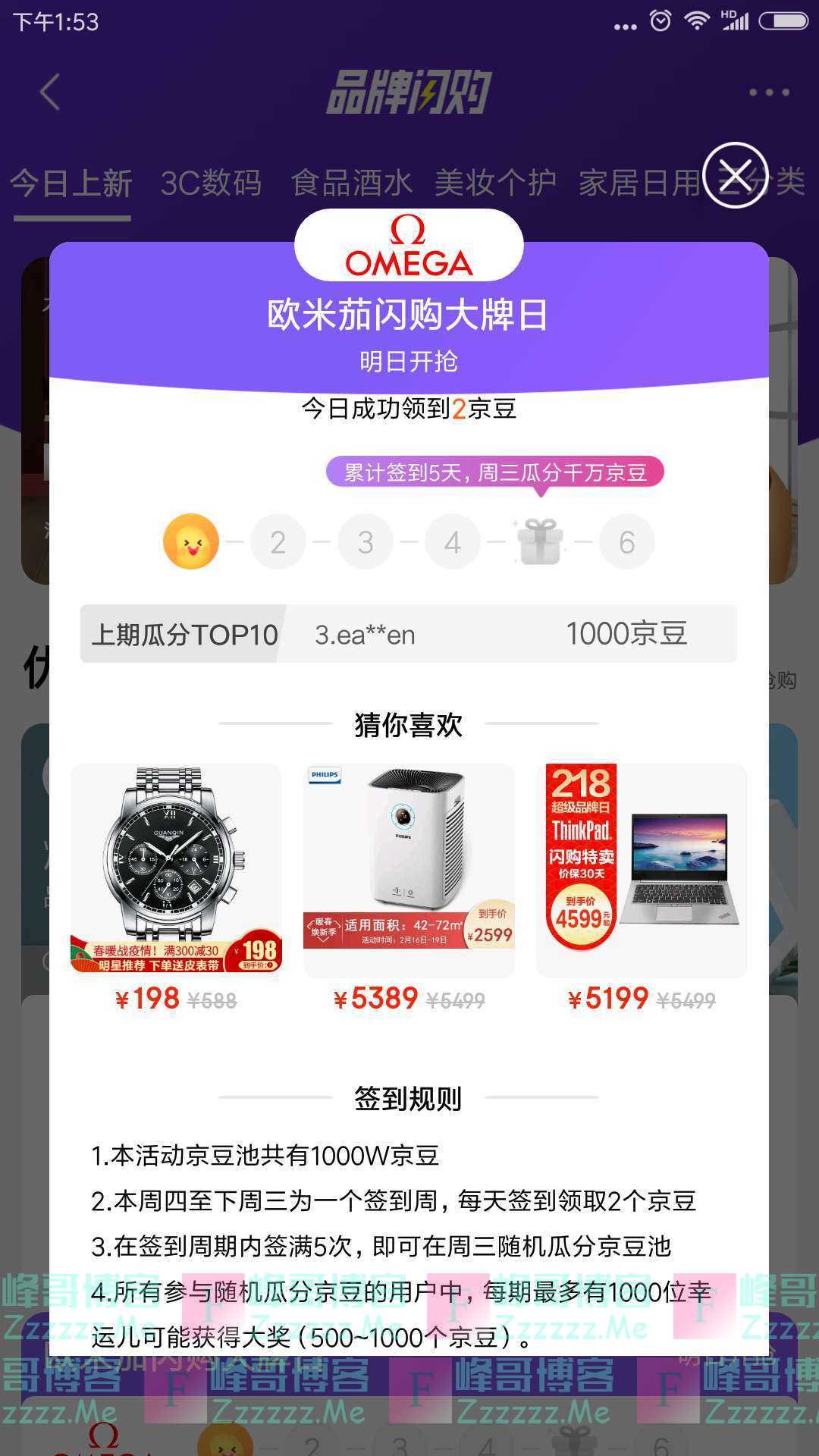Switch to the 3C数码 tab
819x1456 pixels.
click(211, 184)
